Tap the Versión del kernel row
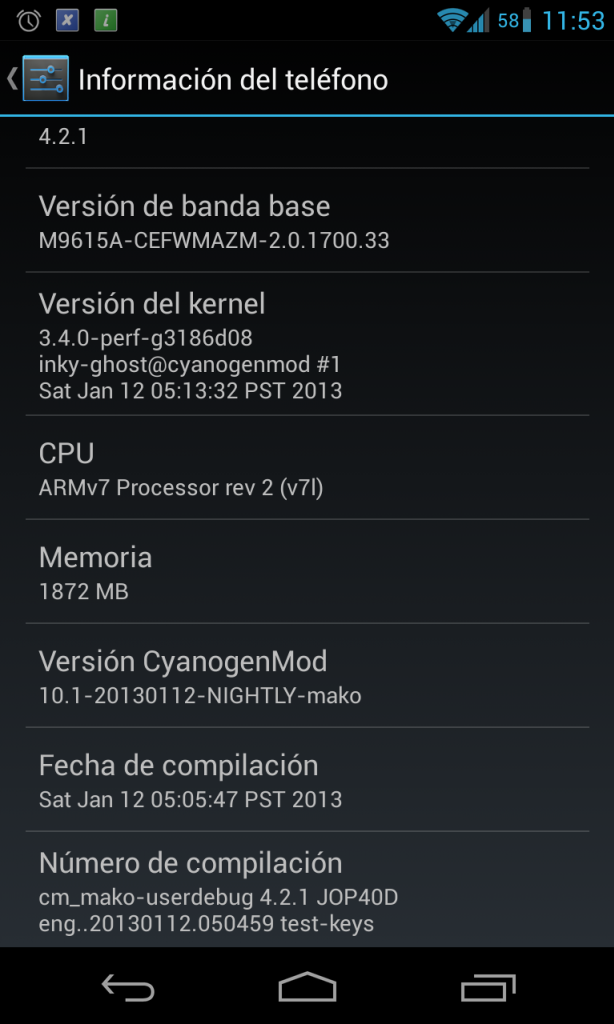This screenshot has width=614, height=1024. point(306,344)
